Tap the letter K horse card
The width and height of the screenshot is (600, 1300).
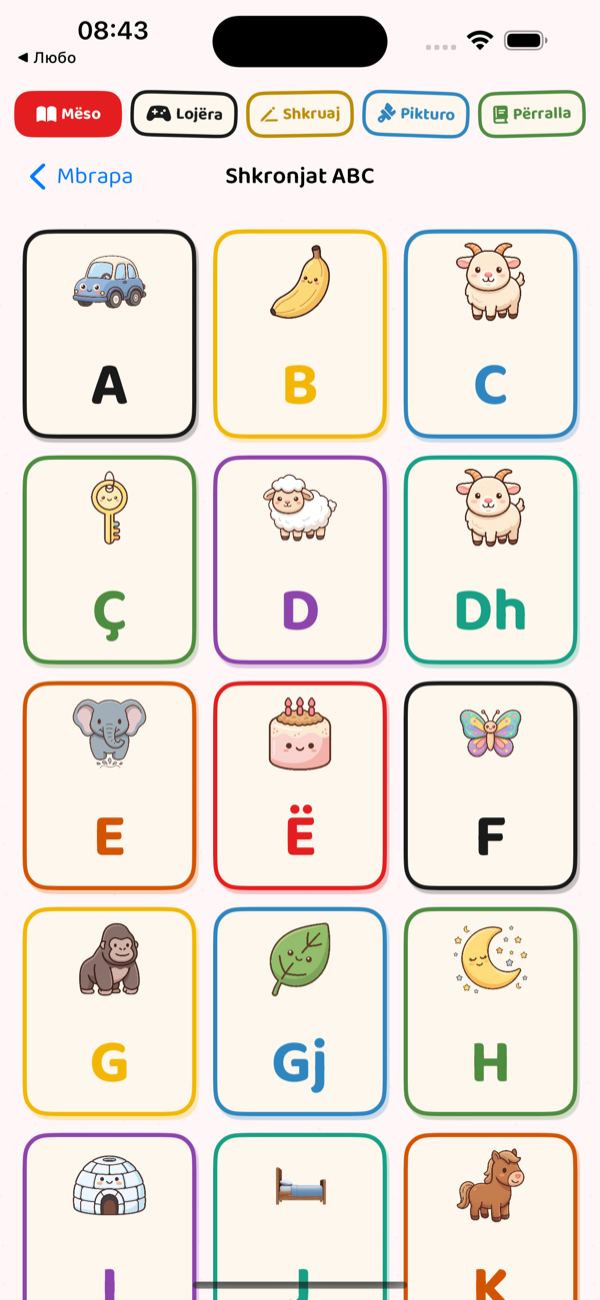click(491, 1217)
